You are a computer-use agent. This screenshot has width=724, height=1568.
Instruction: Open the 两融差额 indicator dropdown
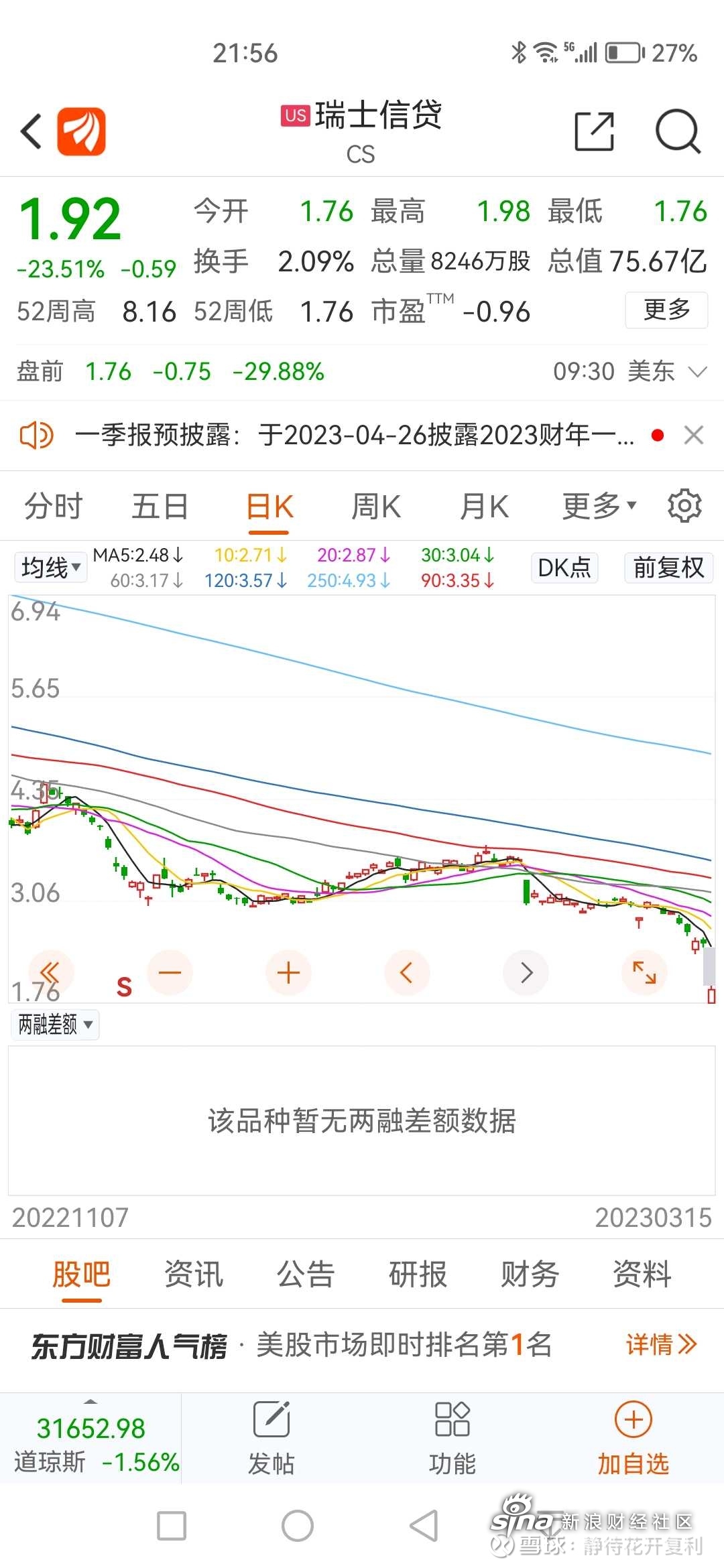click(x=55, y=1025)
